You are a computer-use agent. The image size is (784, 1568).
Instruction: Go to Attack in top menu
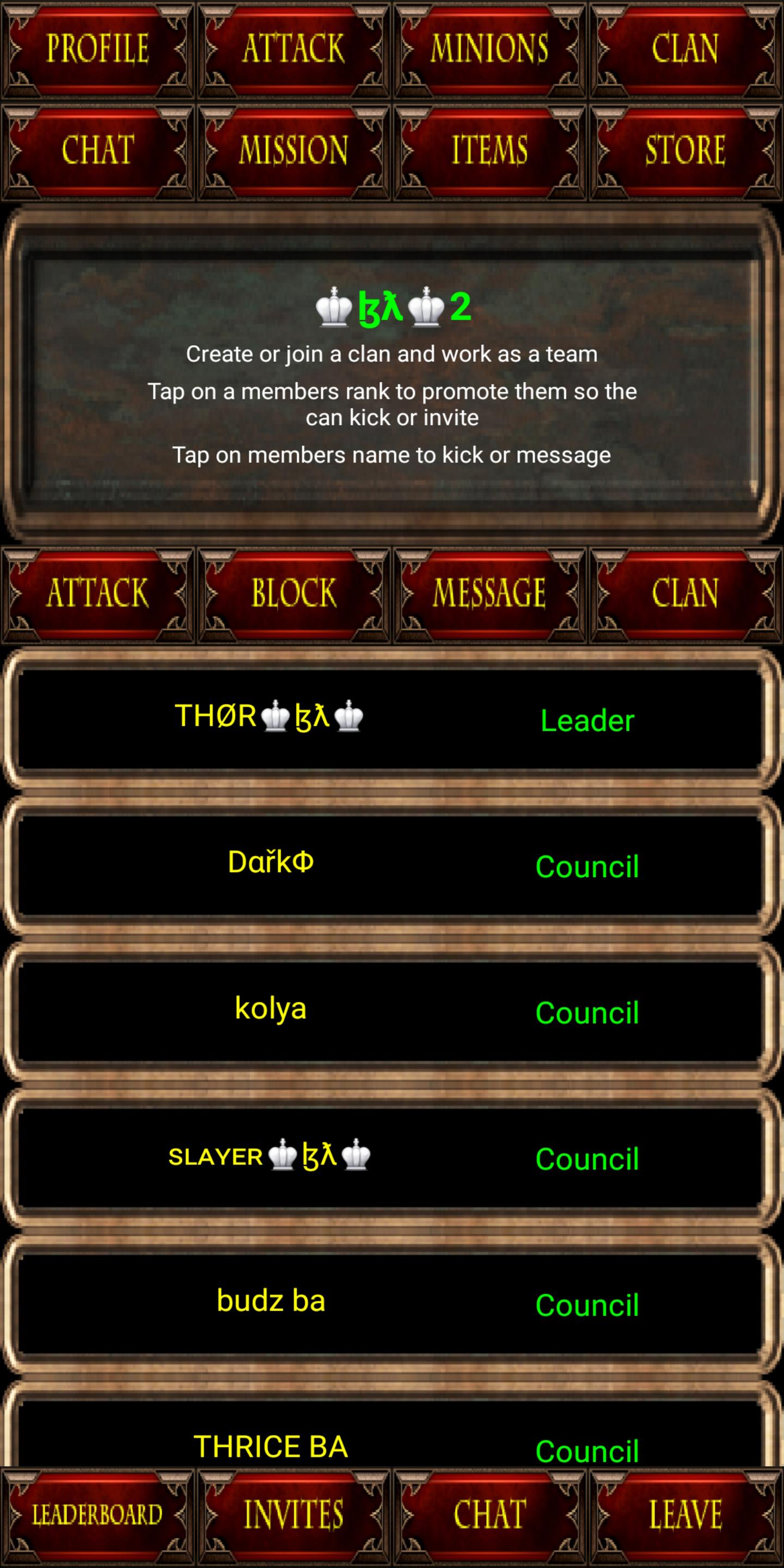(293, 50)
